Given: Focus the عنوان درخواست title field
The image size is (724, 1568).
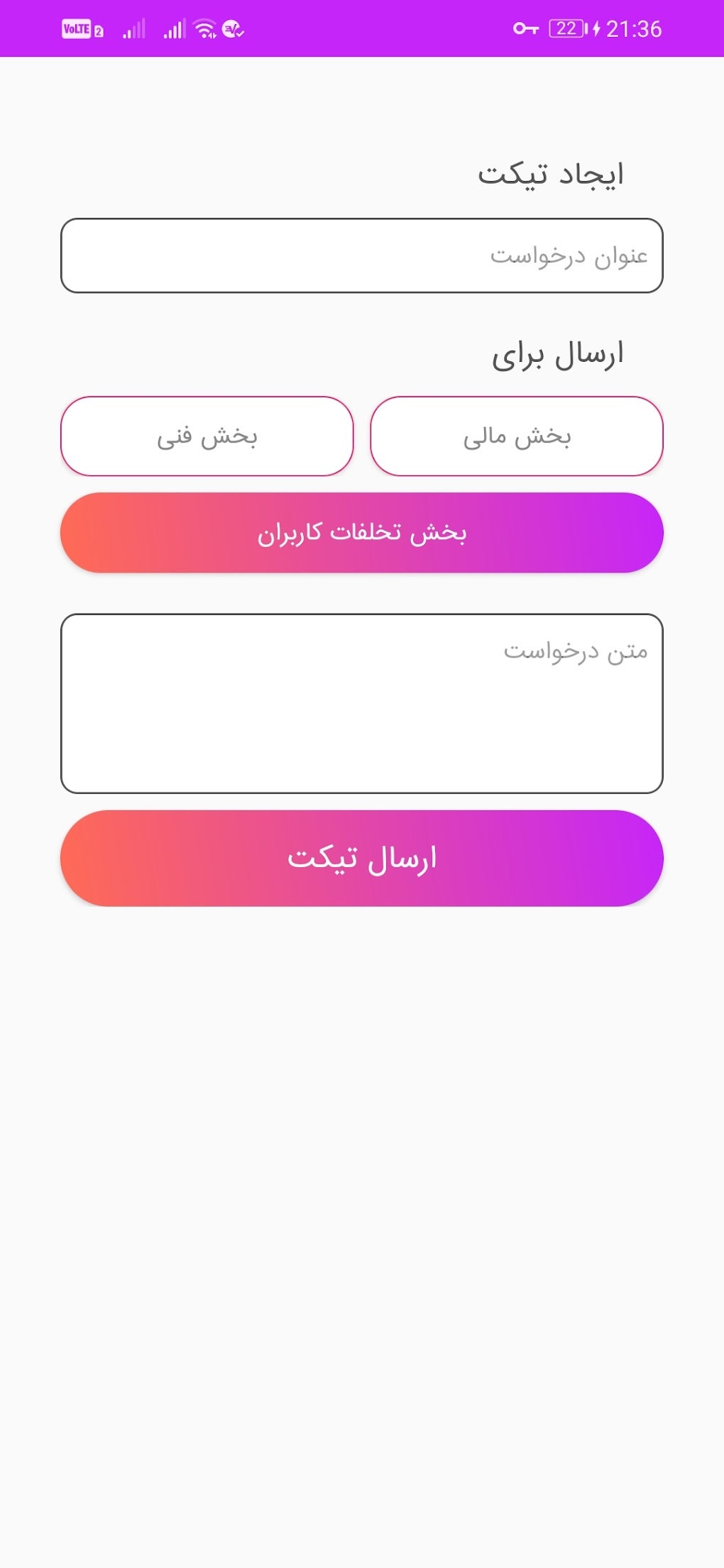Looking at the screenshot, I should click(362, 255).
